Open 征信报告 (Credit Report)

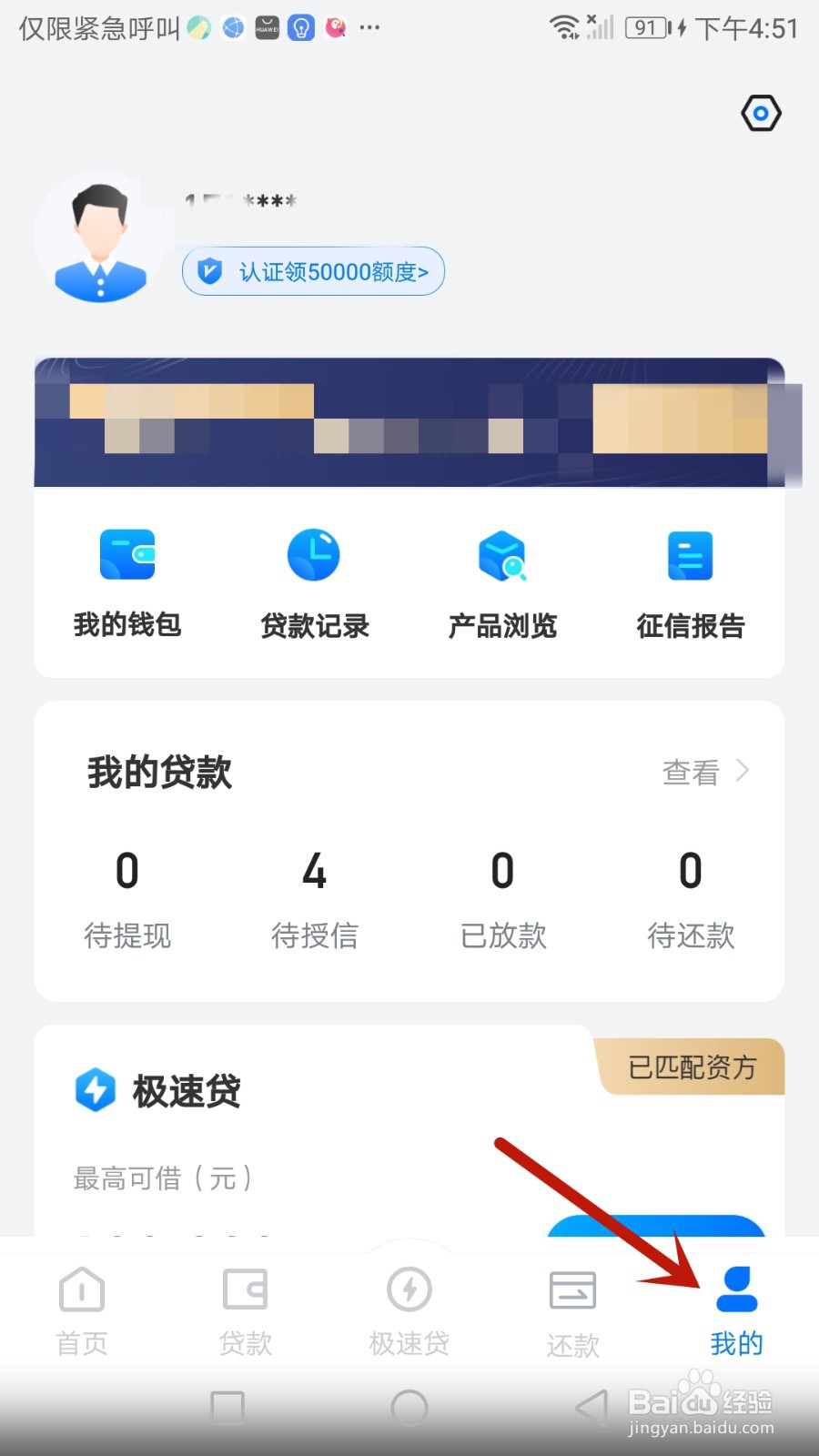(690, 582)
